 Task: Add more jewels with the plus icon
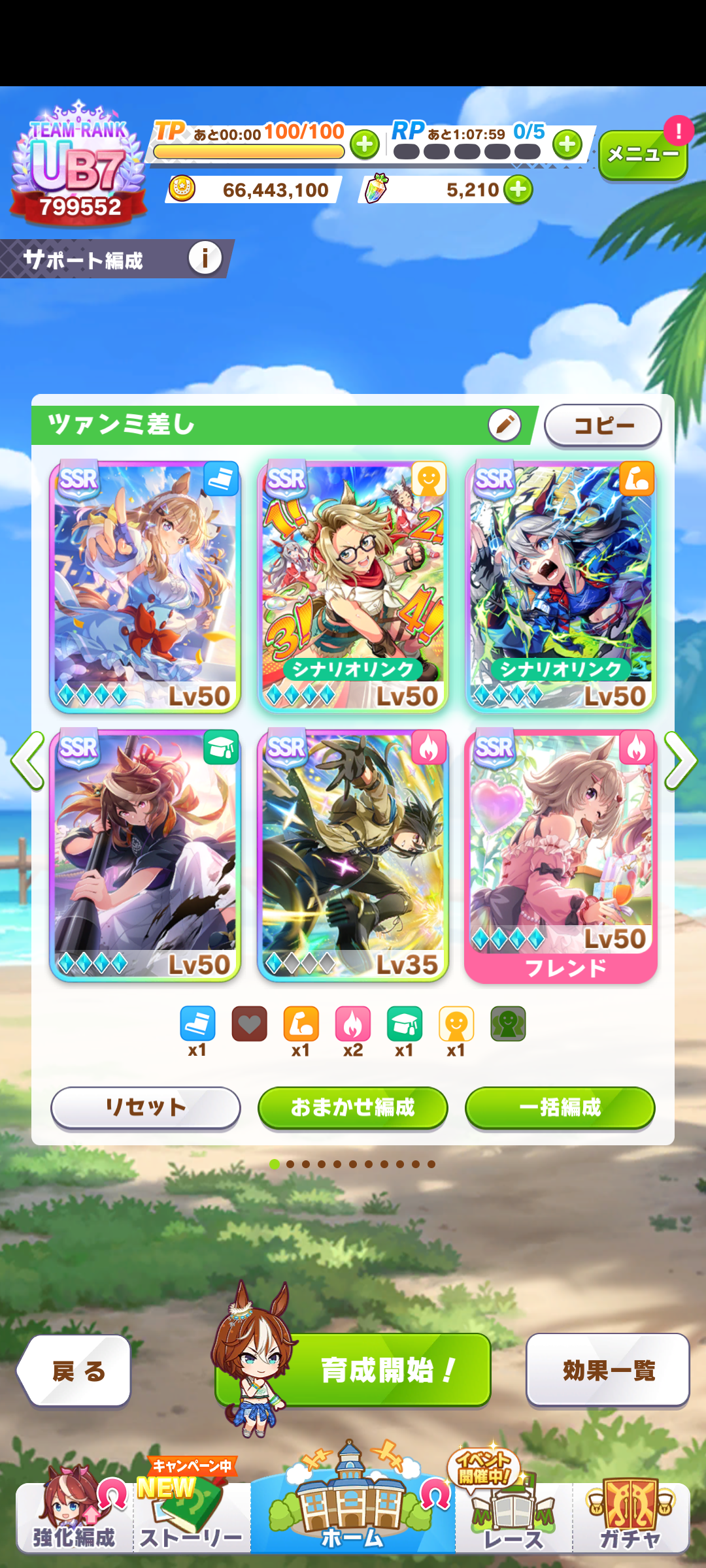coord(518,190)
